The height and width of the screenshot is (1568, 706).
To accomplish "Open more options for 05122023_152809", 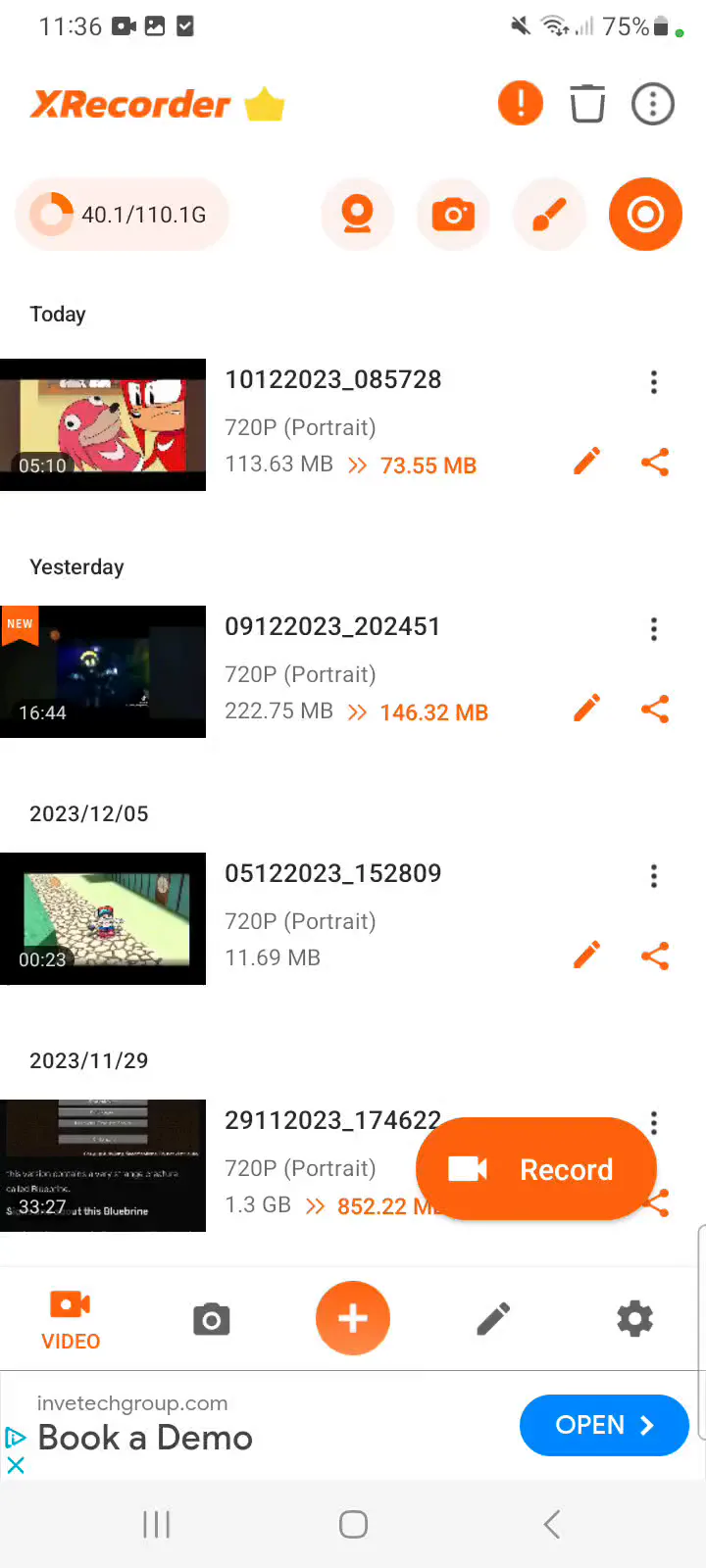I will [x=654, y=876].
